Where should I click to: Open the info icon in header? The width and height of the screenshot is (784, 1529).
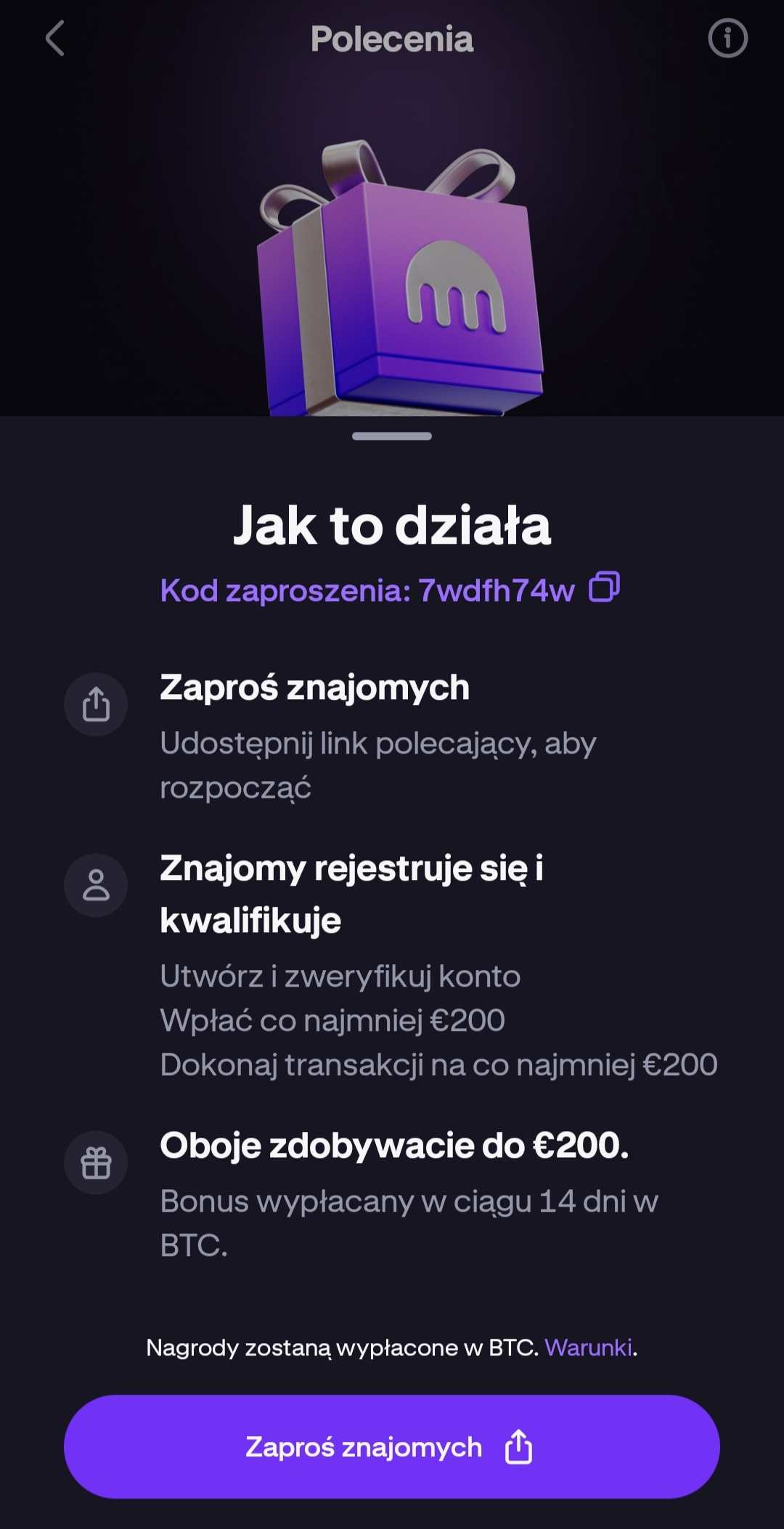click(x=727, y=38)
